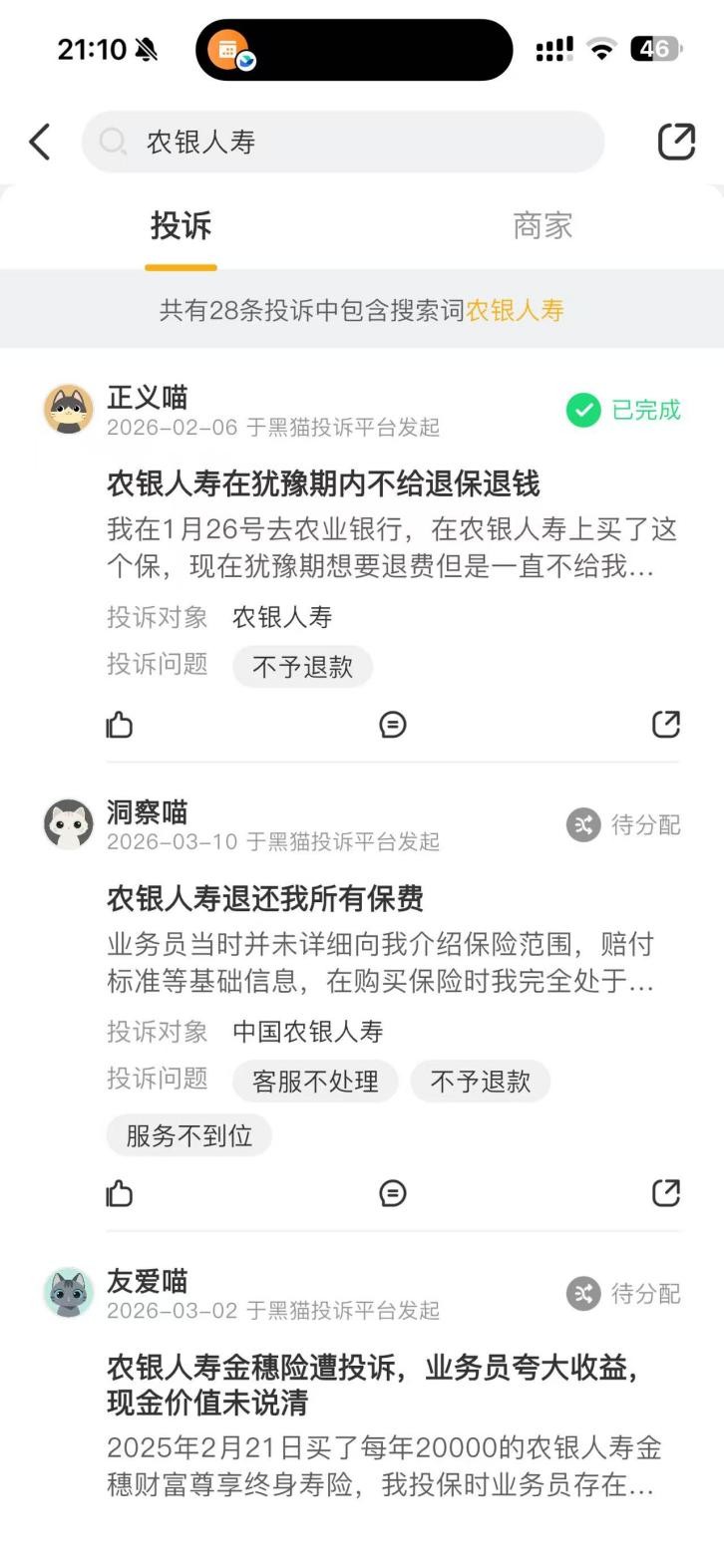Tap the search field showing 农银人寿

(x=342, y=142)
